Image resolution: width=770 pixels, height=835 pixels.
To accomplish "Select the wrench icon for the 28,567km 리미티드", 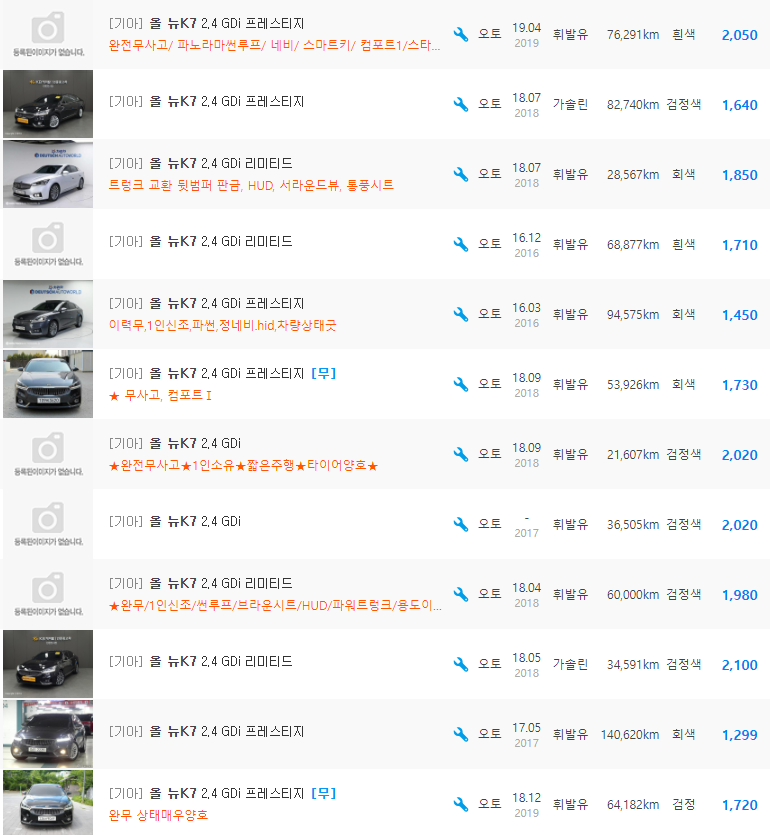I will (x=460, y=173).
